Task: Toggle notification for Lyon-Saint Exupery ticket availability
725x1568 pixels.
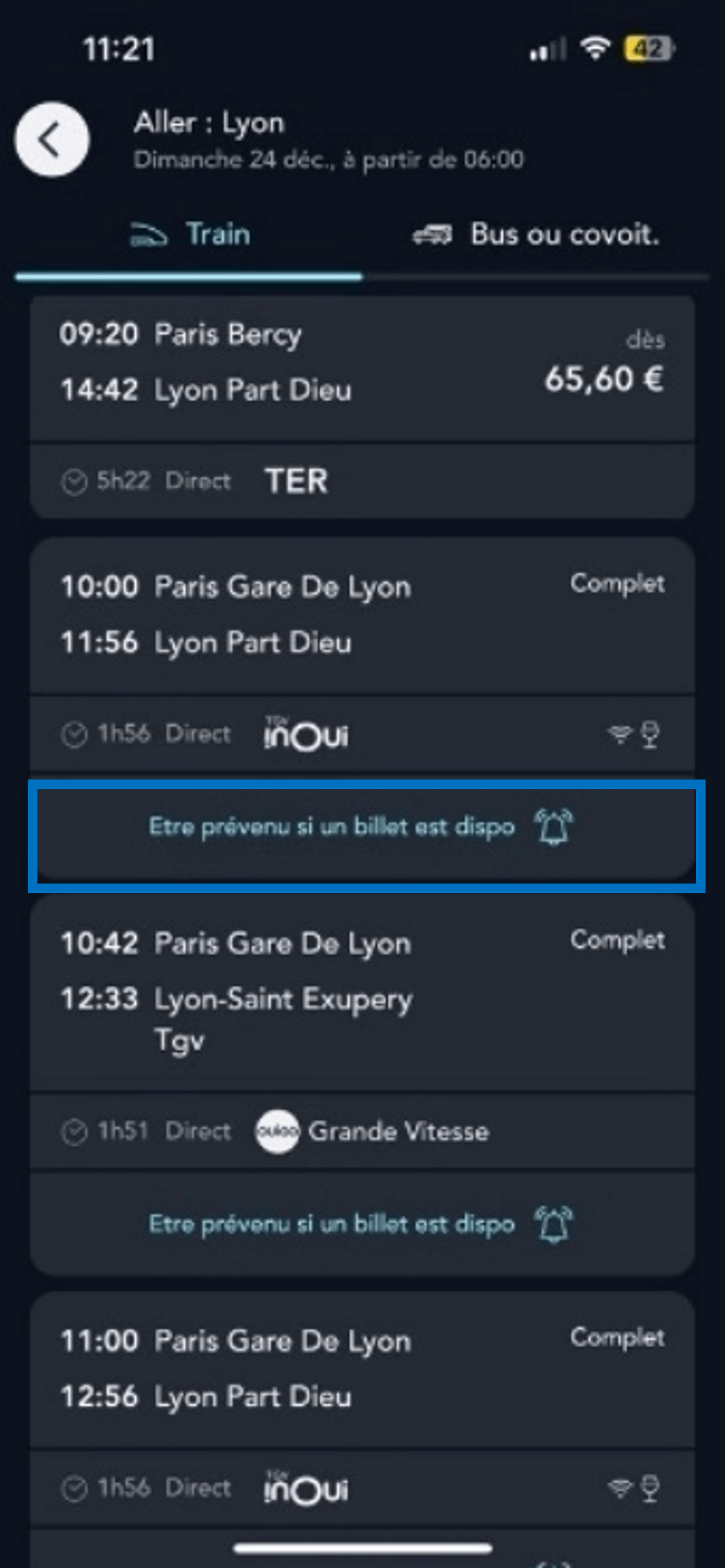Action: tap(332, 1224)
